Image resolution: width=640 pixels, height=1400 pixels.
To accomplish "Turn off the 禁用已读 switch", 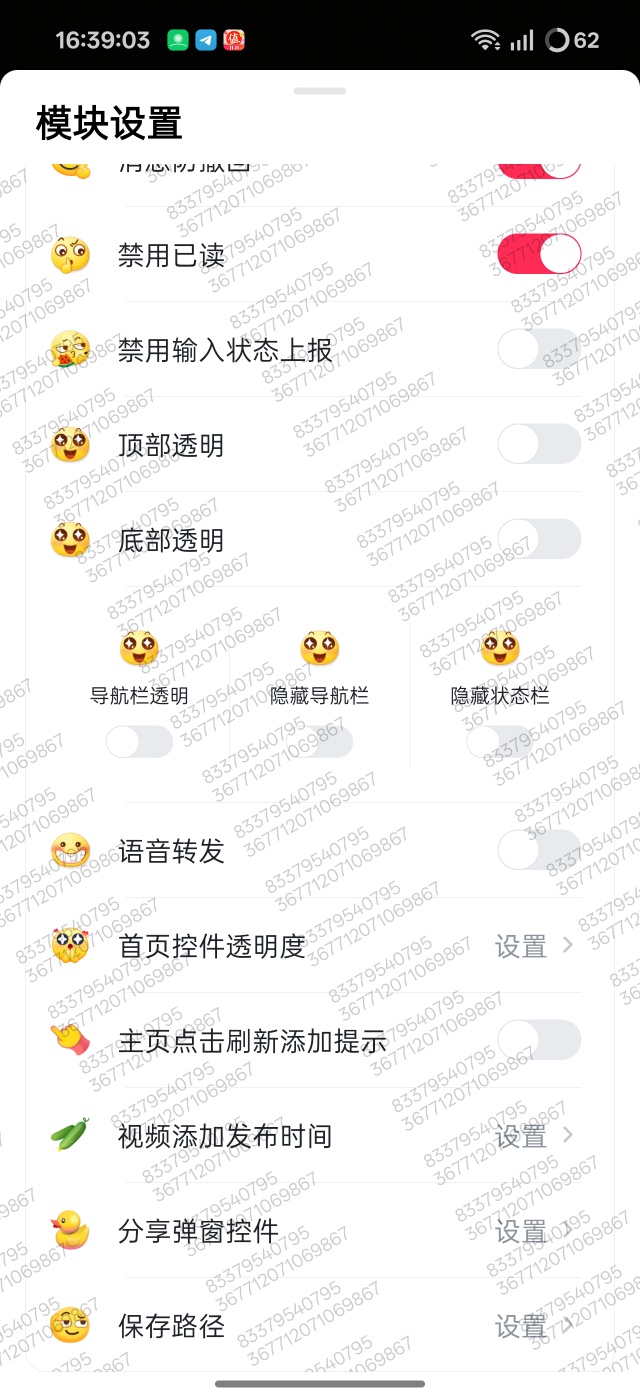I will 539,255.
